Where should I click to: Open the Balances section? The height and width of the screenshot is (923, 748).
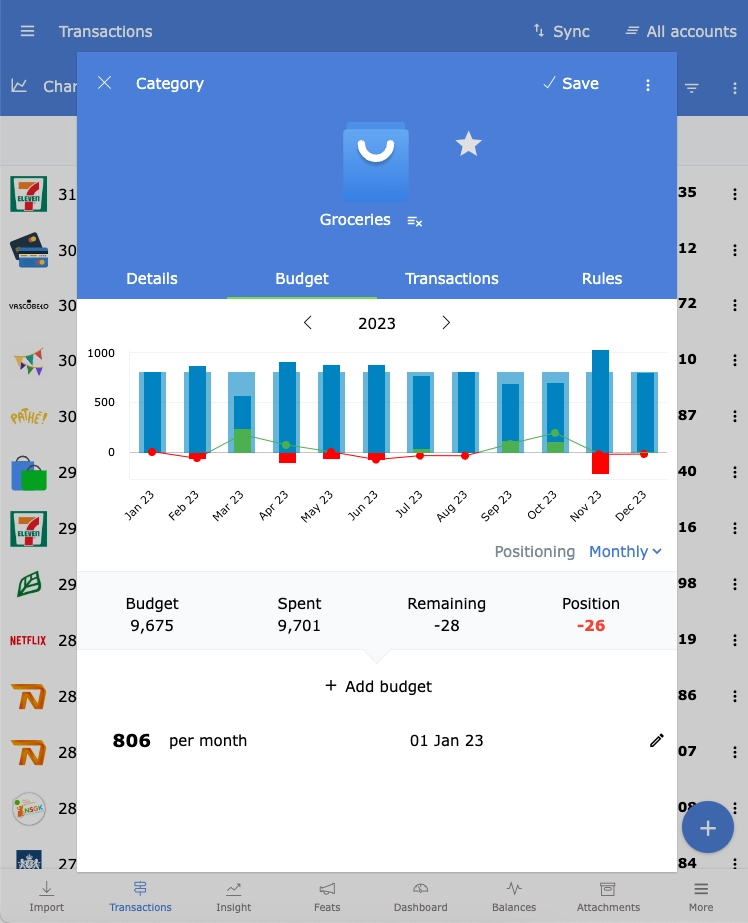514,895
